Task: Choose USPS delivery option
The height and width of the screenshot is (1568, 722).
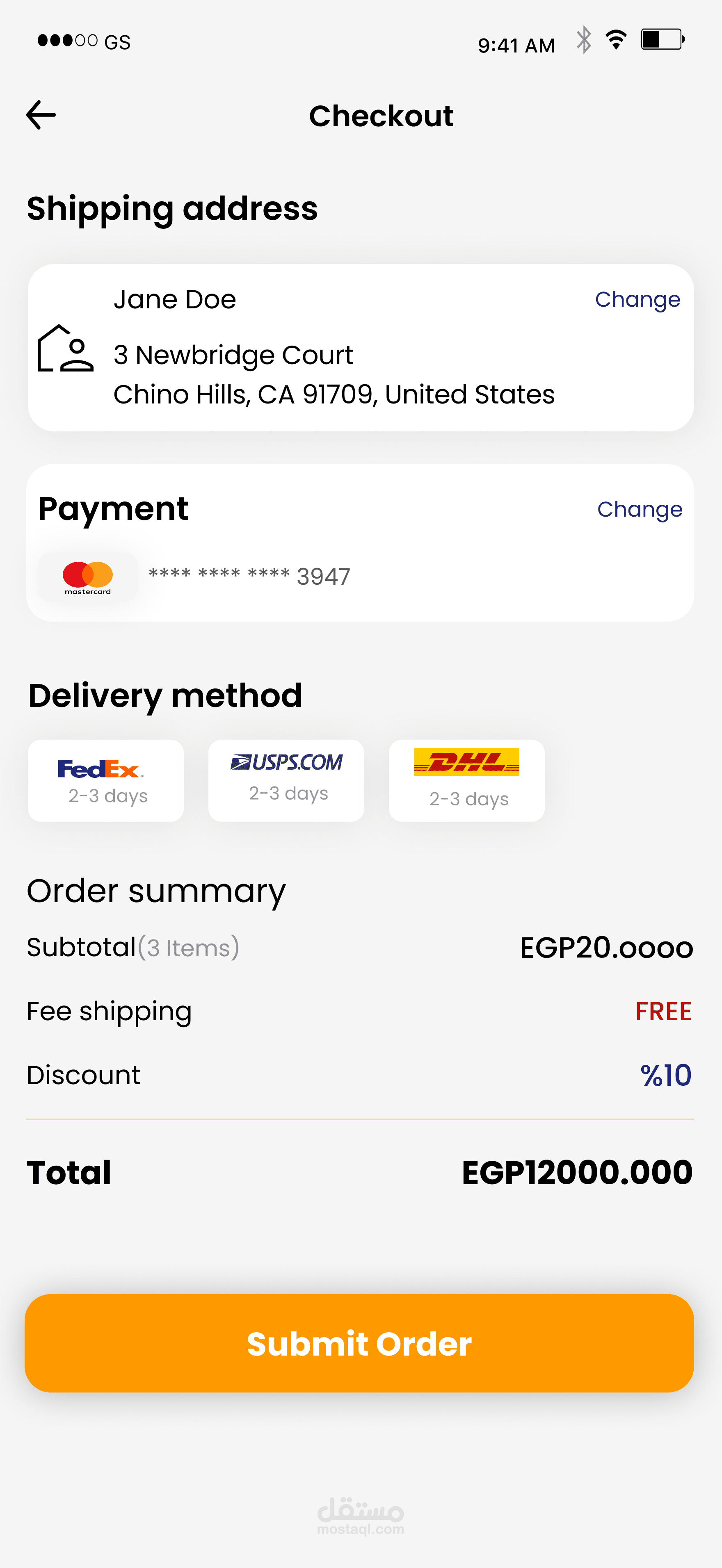Action: (x=286, y=780)
